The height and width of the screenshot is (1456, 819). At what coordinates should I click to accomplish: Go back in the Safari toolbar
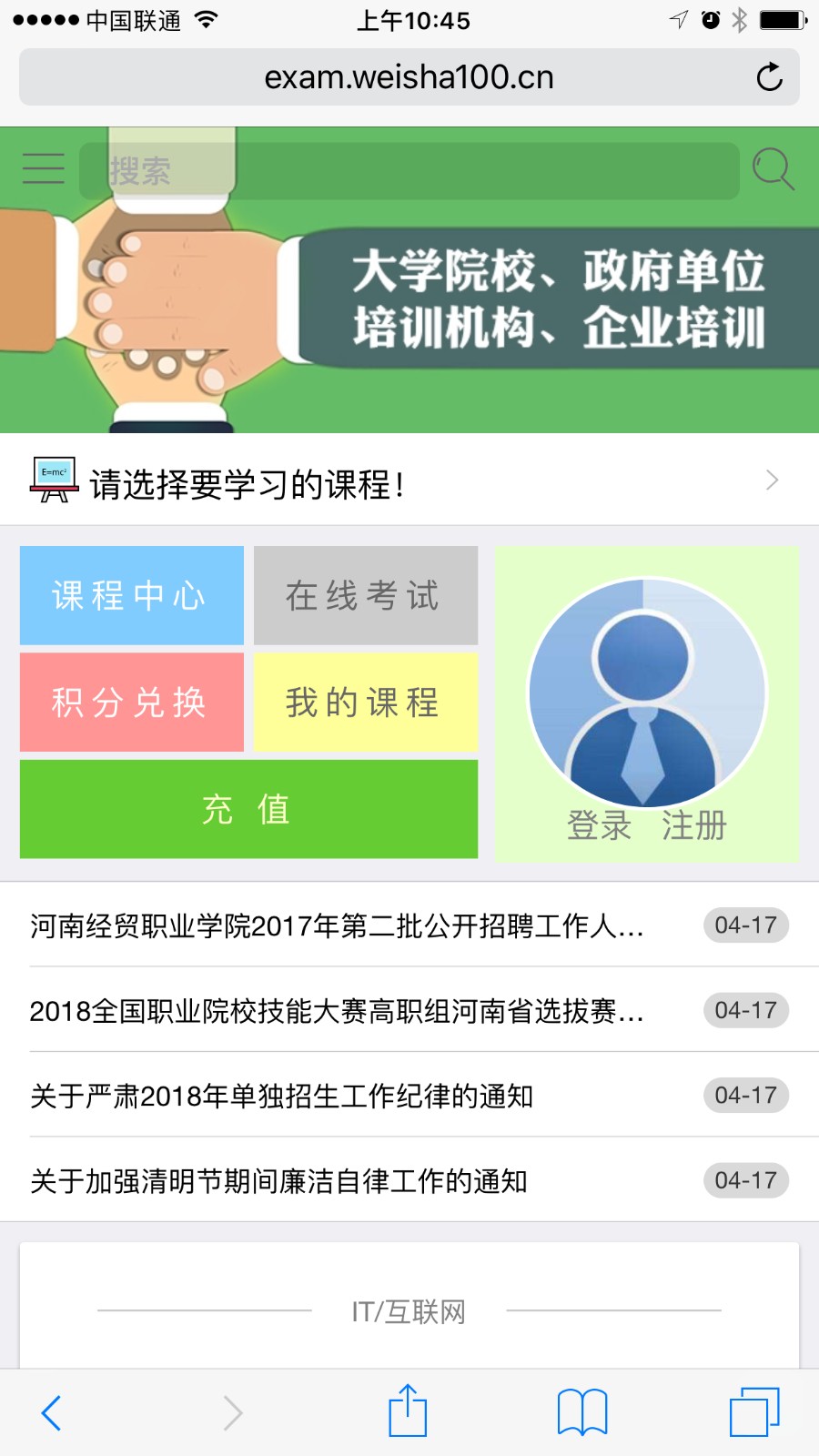(x=52, y=1412)
